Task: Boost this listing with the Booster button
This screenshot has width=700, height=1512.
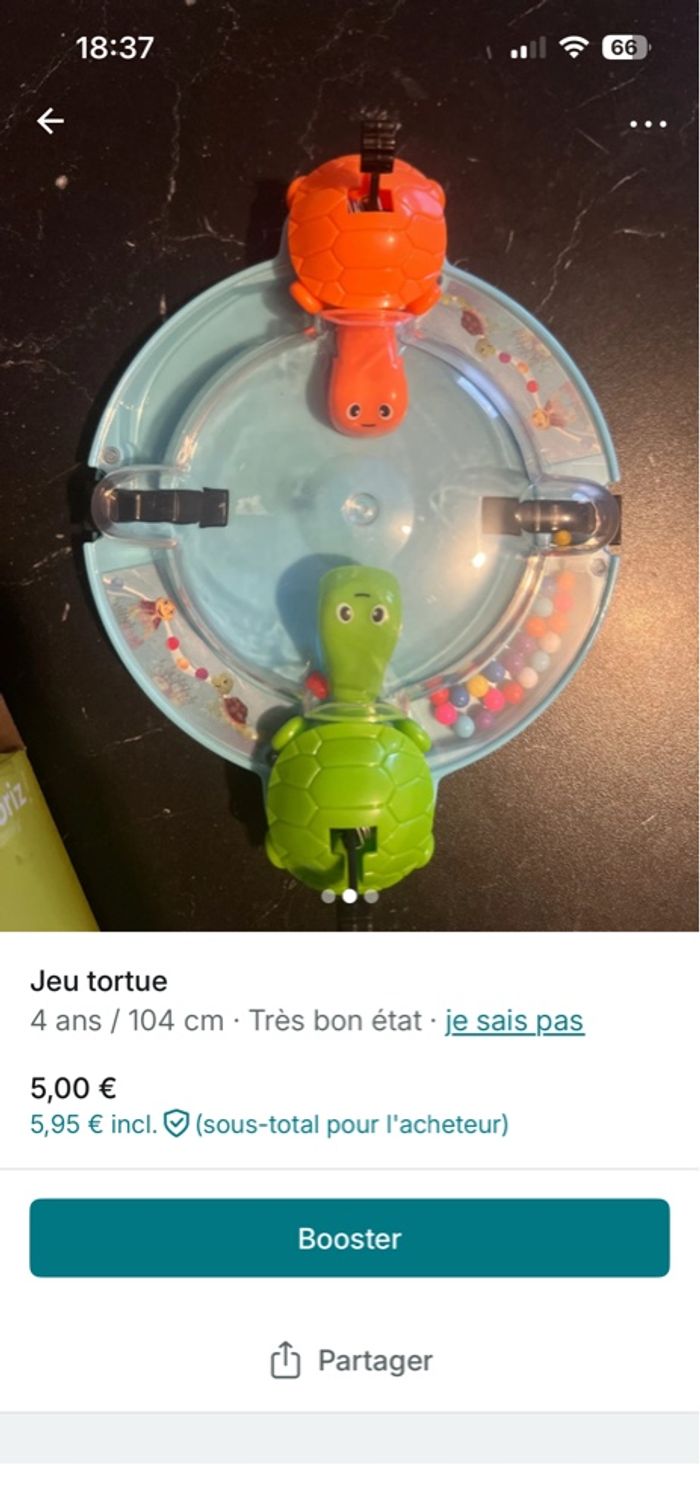Action: pos(349,1238)
